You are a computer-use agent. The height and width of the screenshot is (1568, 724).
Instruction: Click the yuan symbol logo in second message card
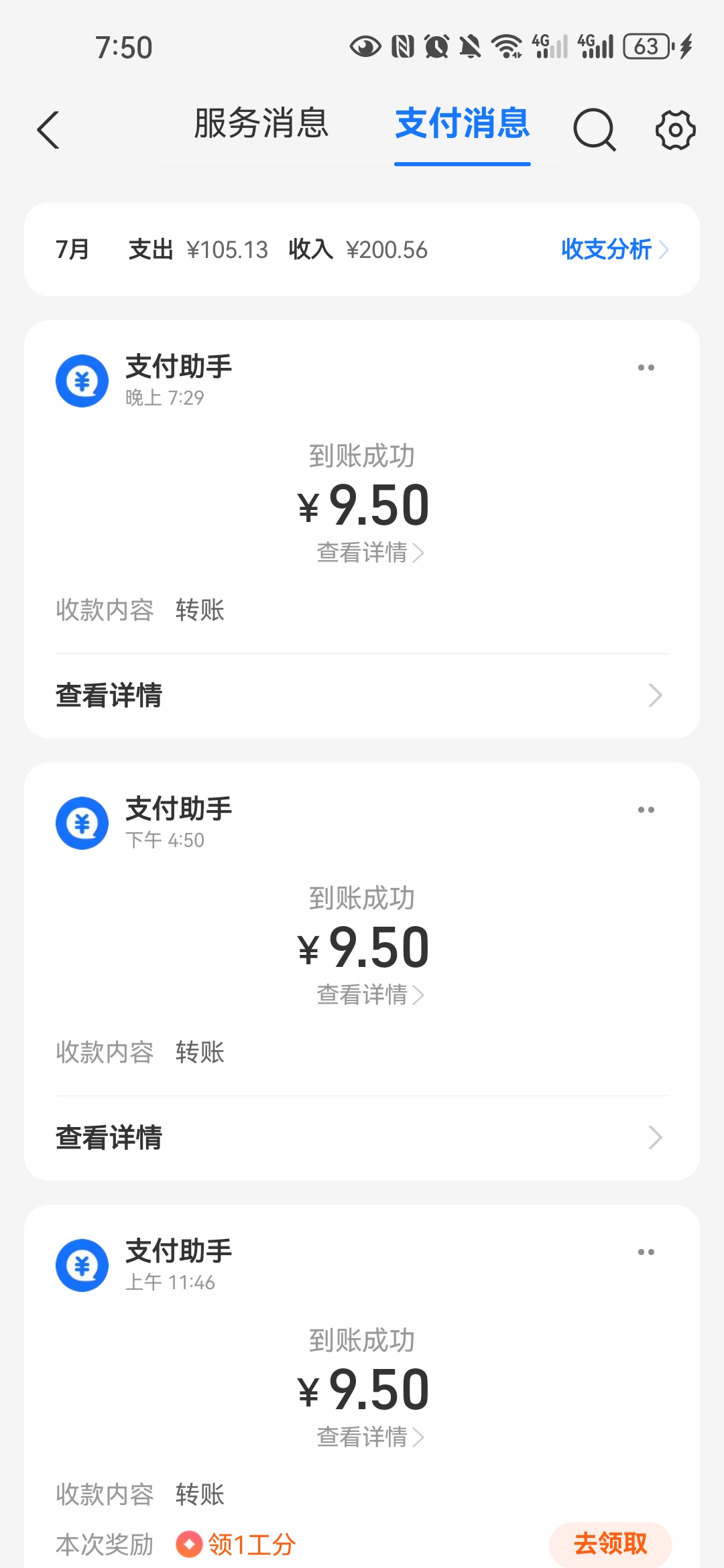click(82, 823)
